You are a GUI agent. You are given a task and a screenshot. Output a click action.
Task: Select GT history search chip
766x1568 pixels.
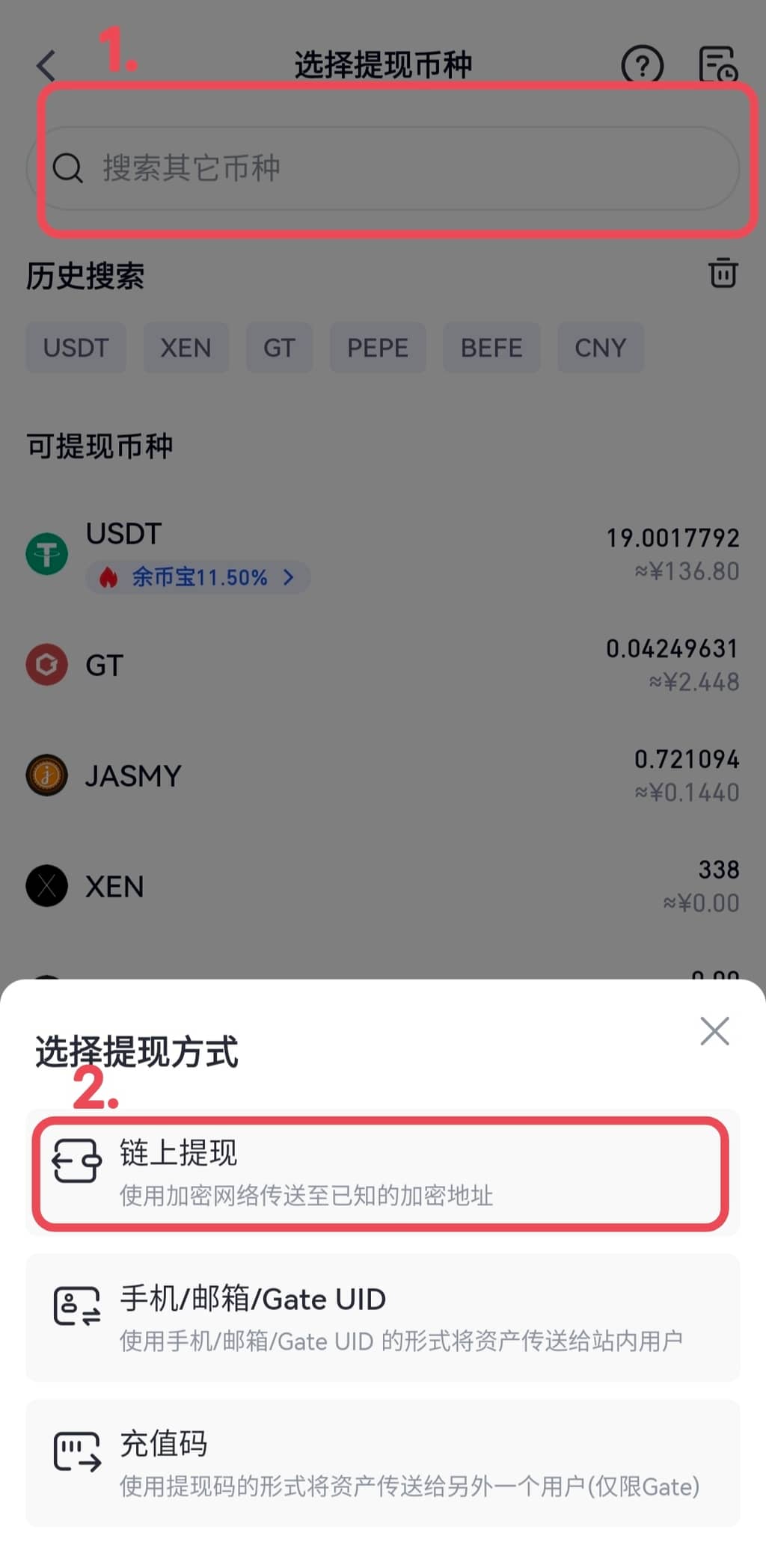[279, 348]
